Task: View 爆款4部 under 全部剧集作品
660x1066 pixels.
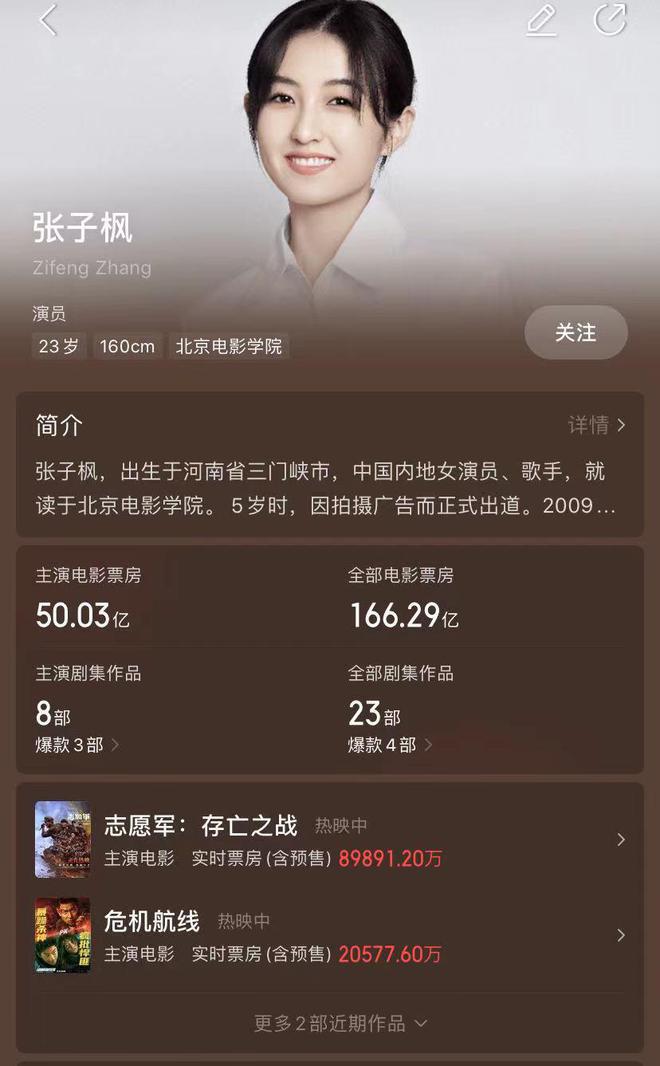Action: pos(390,745)
